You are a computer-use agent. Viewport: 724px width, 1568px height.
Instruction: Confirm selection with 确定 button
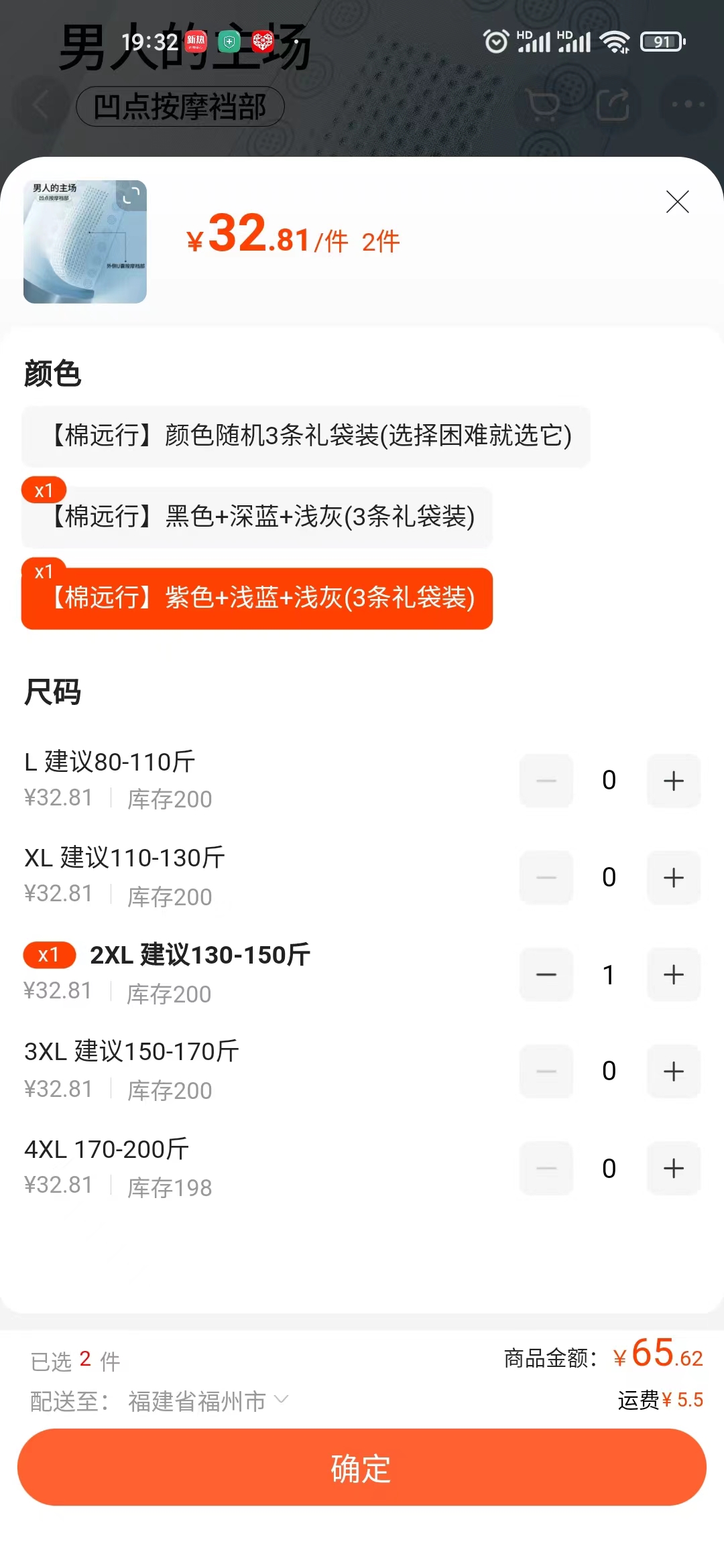point(362,1467)
